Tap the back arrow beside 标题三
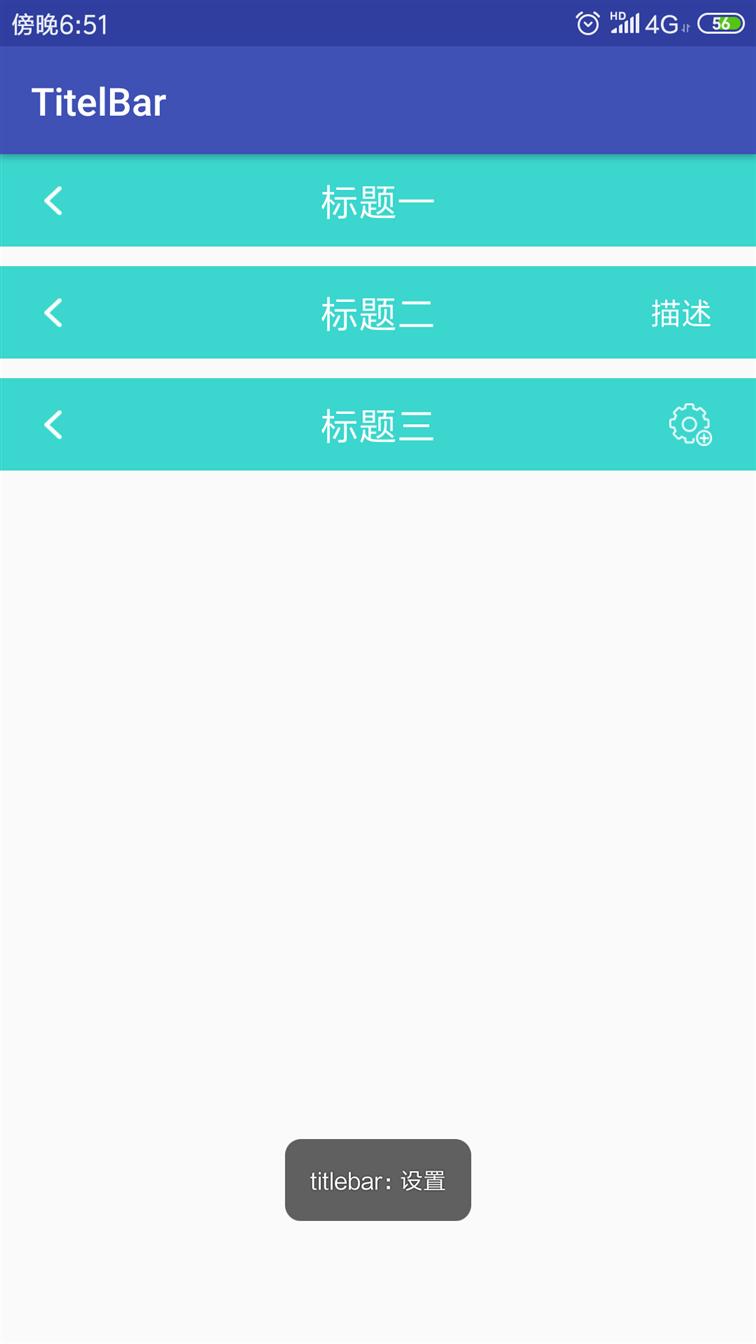Image resolution: width=756 pixels, height=1344 pixels. [x=54, y=425]
